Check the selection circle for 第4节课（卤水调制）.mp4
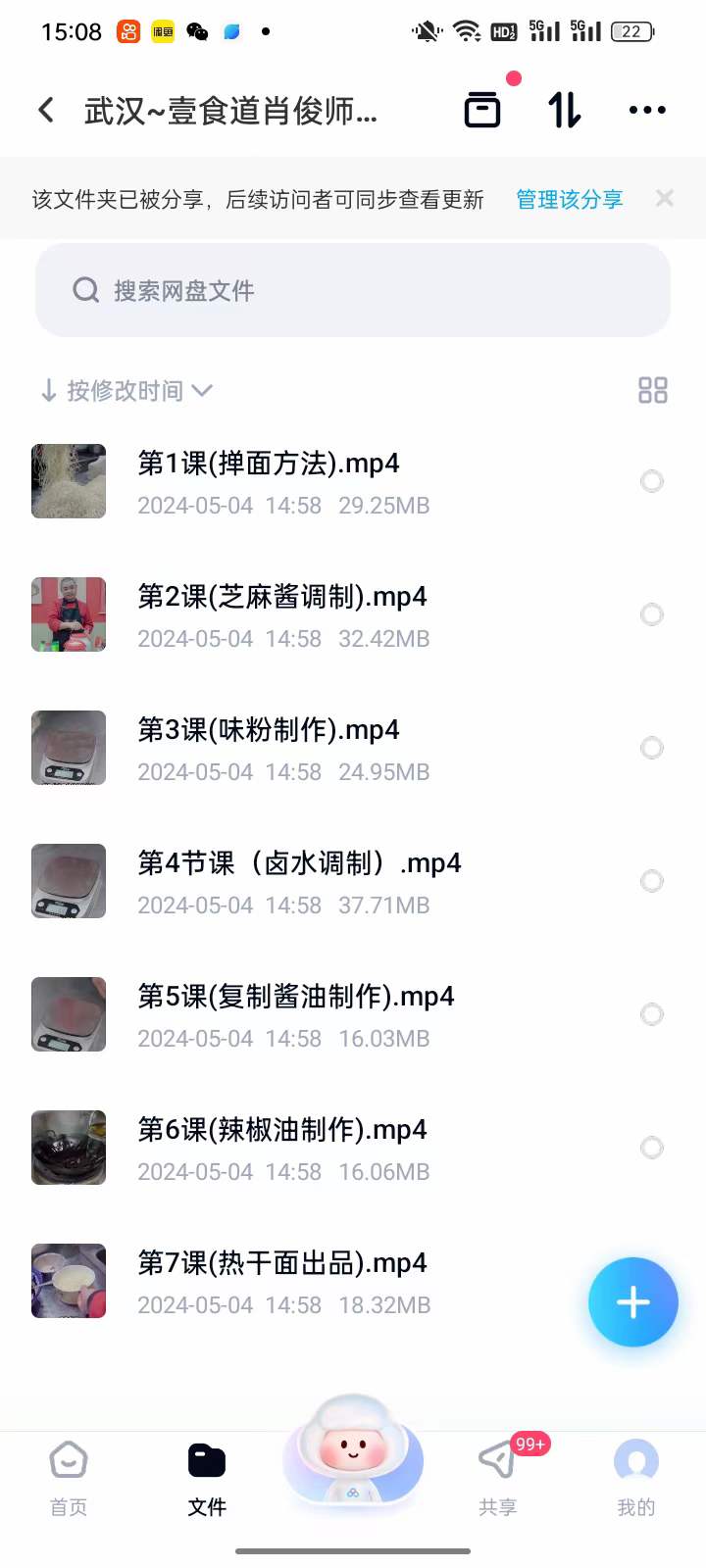The height and width of the screenshot is (1568, 706). tap(652, 881)
